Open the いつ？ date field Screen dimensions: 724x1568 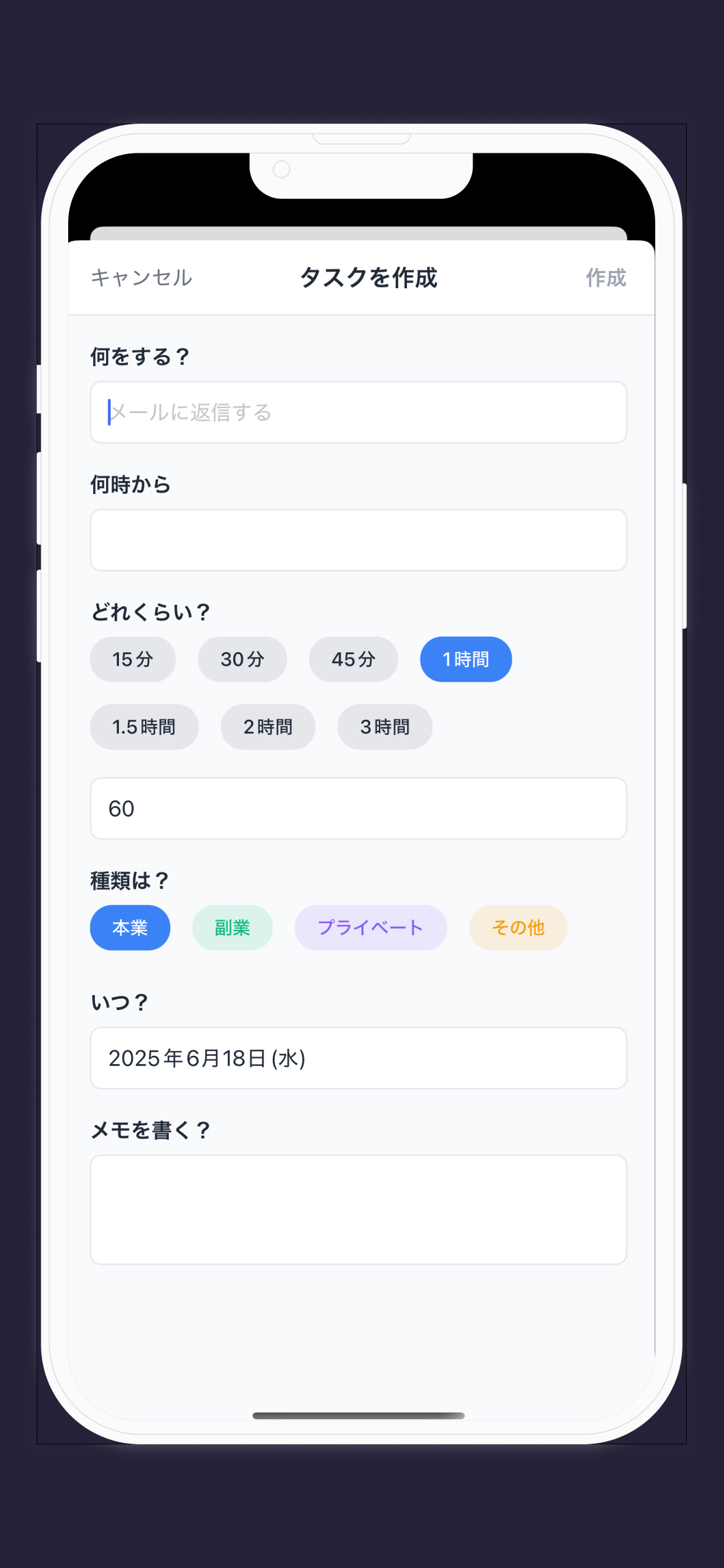(x=359, y=1058)
